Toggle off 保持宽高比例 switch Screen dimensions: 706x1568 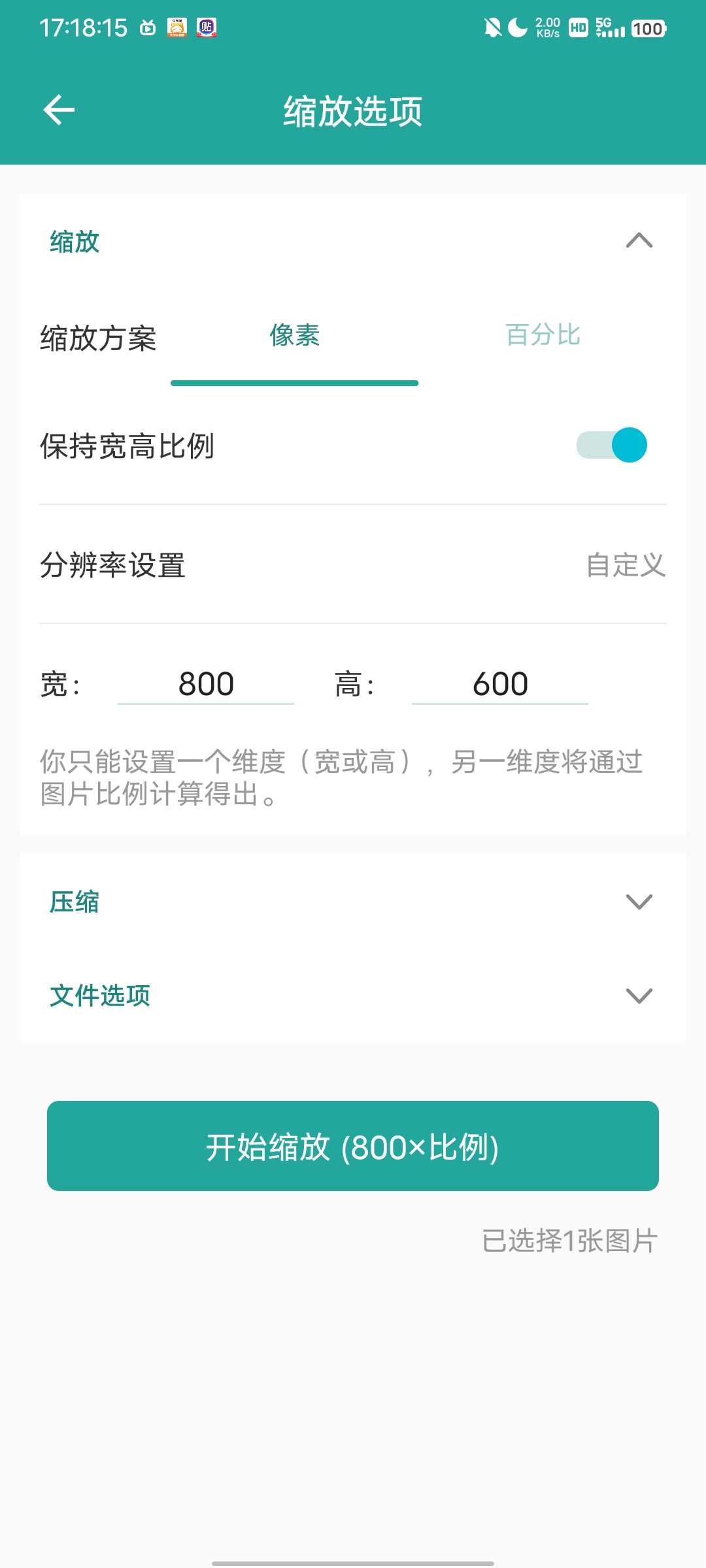(613, 446)
